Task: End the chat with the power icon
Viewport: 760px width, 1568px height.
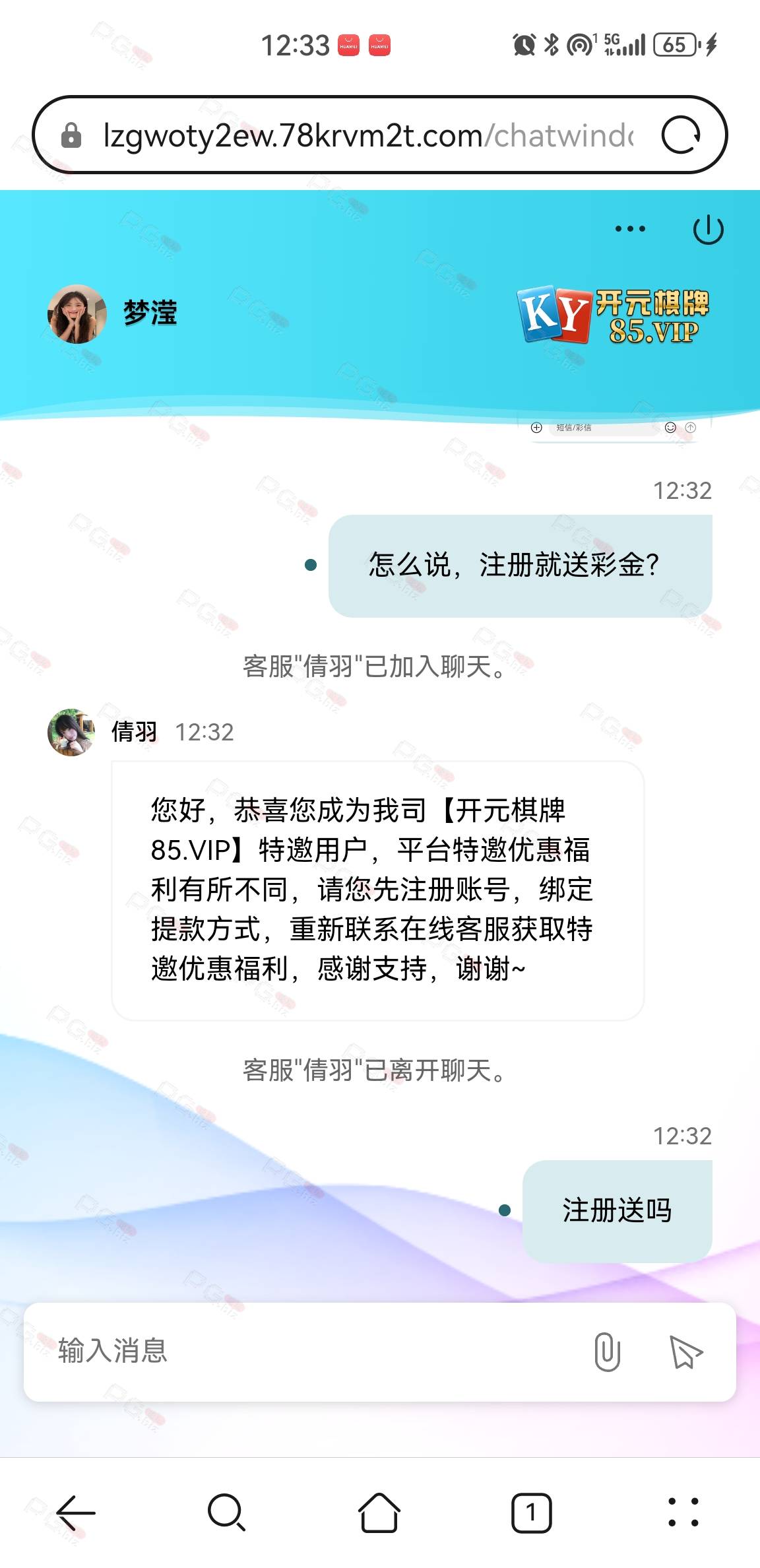Action: pyautogui.click(x=708, y=230)
